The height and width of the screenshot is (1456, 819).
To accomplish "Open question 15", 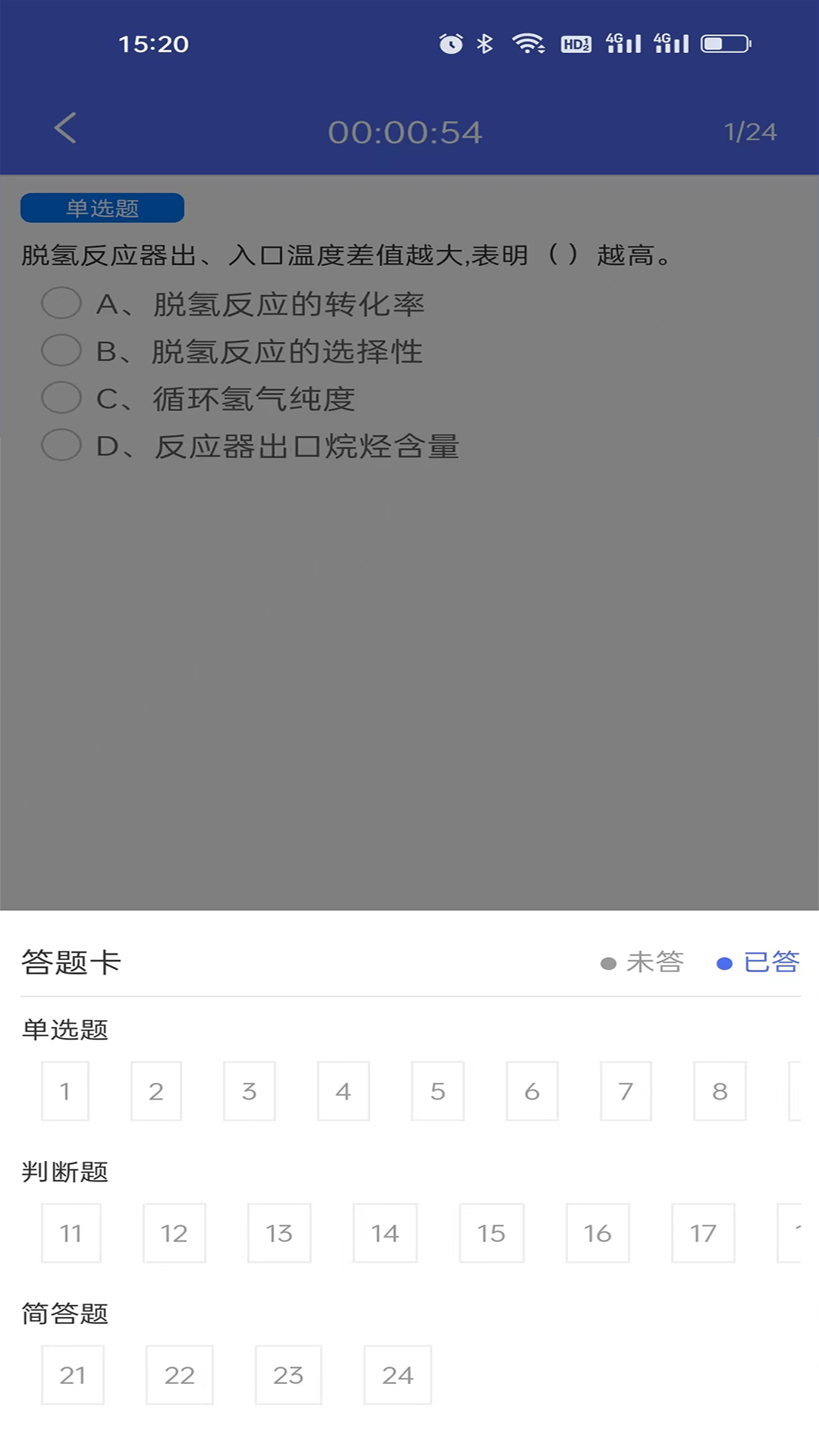I will tap(491, 1233).
